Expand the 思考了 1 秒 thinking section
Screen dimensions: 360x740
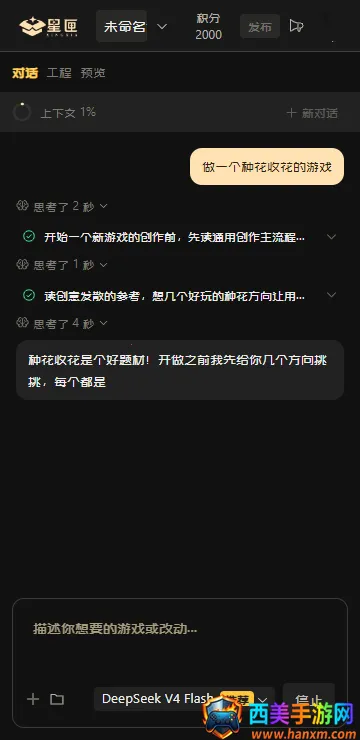pos(62,265)
